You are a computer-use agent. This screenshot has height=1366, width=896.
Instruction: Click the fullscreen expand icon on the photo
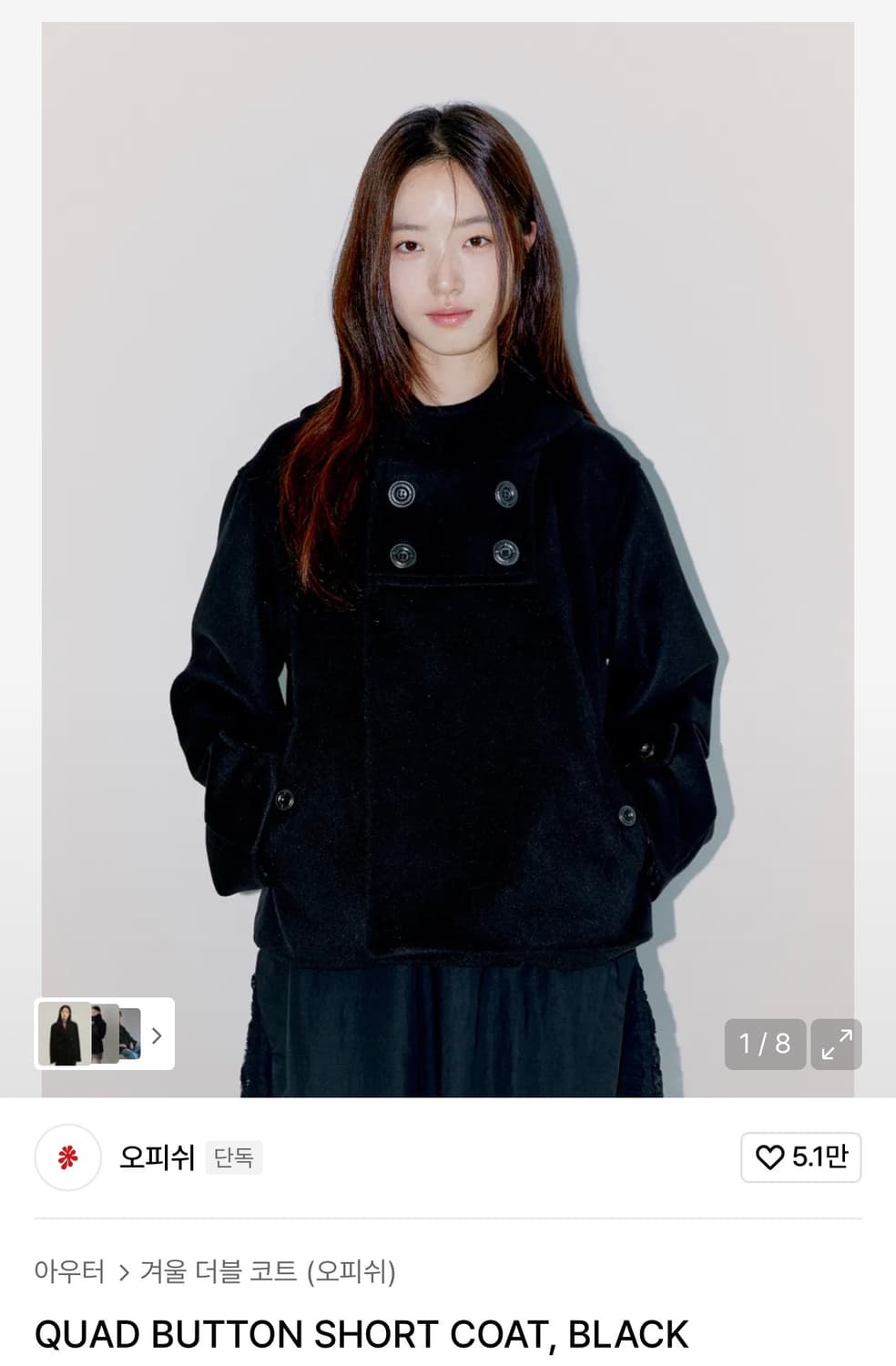(x=838, y=1045)
